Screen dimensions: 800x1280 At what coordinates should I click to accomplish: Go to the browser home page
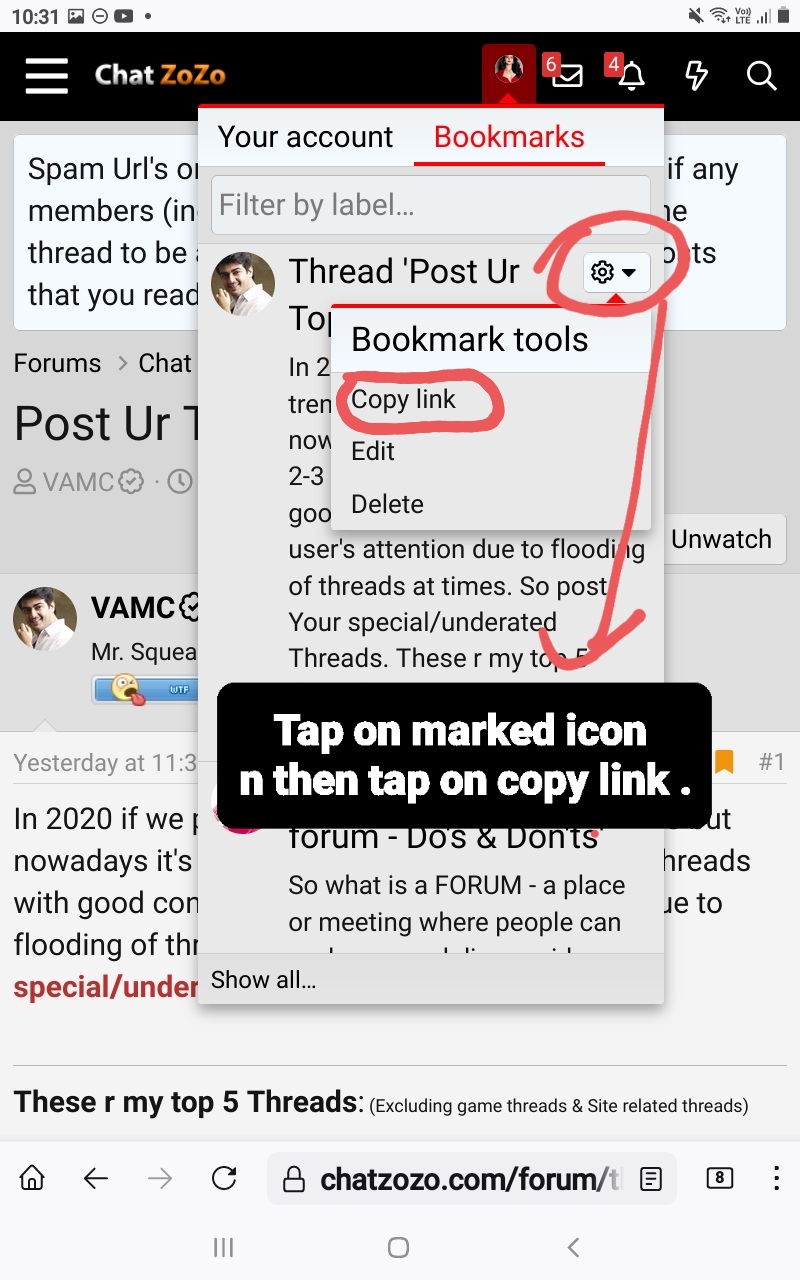[32, 1179]
